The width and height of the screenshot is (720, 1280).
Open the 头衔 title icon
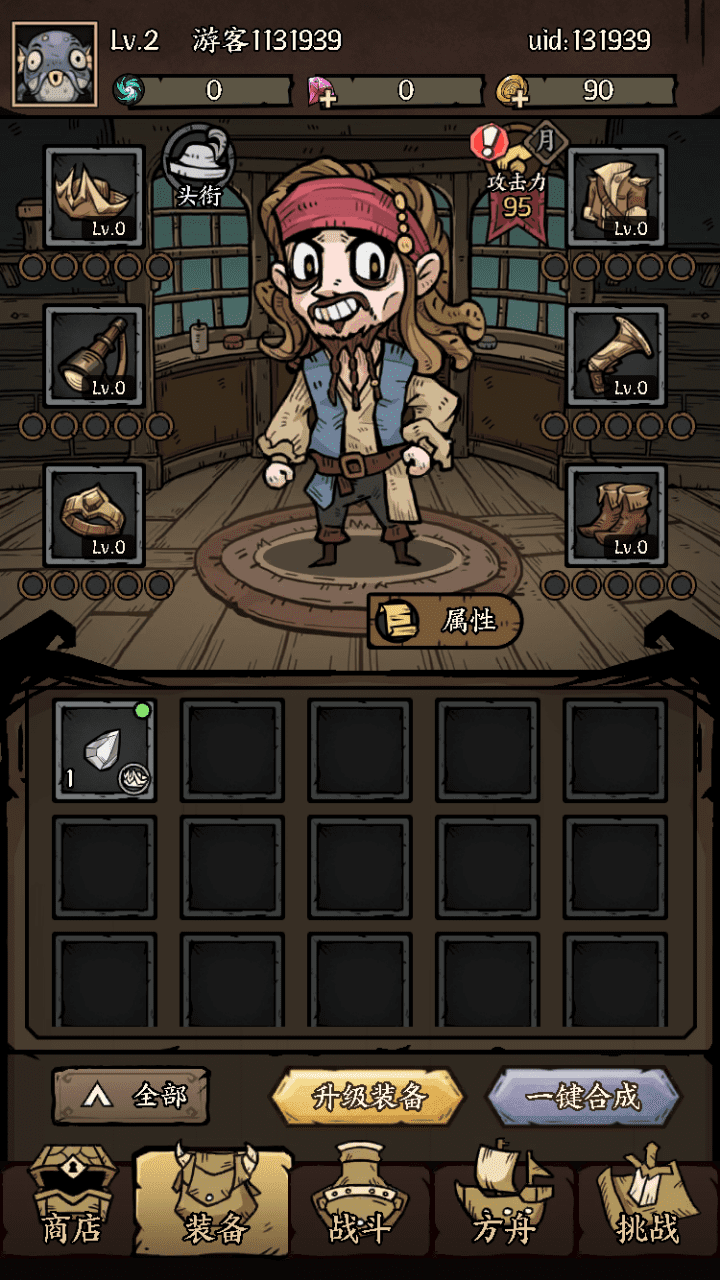click(x=199, y=165)
